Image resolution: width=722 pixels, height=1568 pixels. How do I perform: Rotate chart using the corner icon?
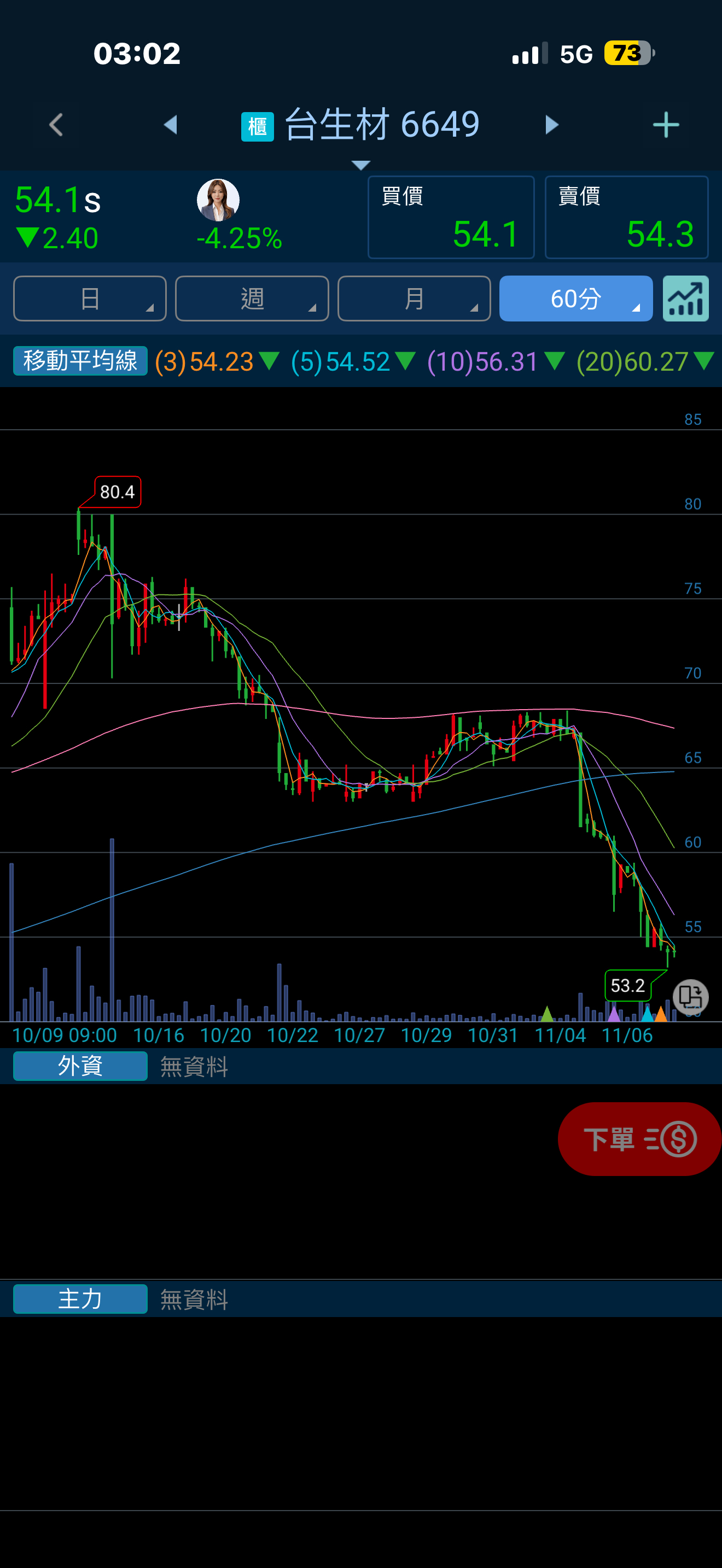click(690, 997)
